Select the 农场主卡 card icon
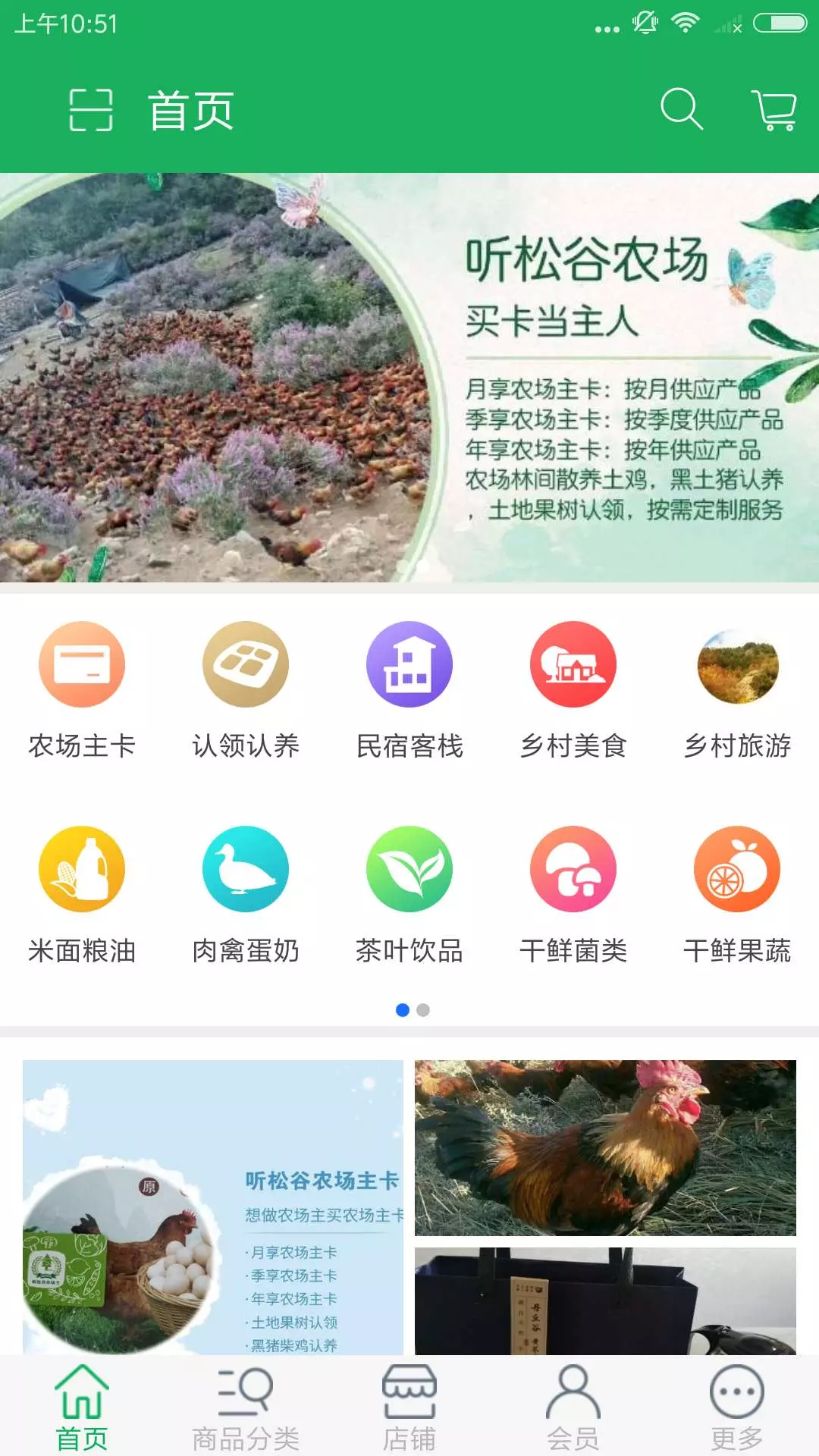 click(x=81, y=664)
